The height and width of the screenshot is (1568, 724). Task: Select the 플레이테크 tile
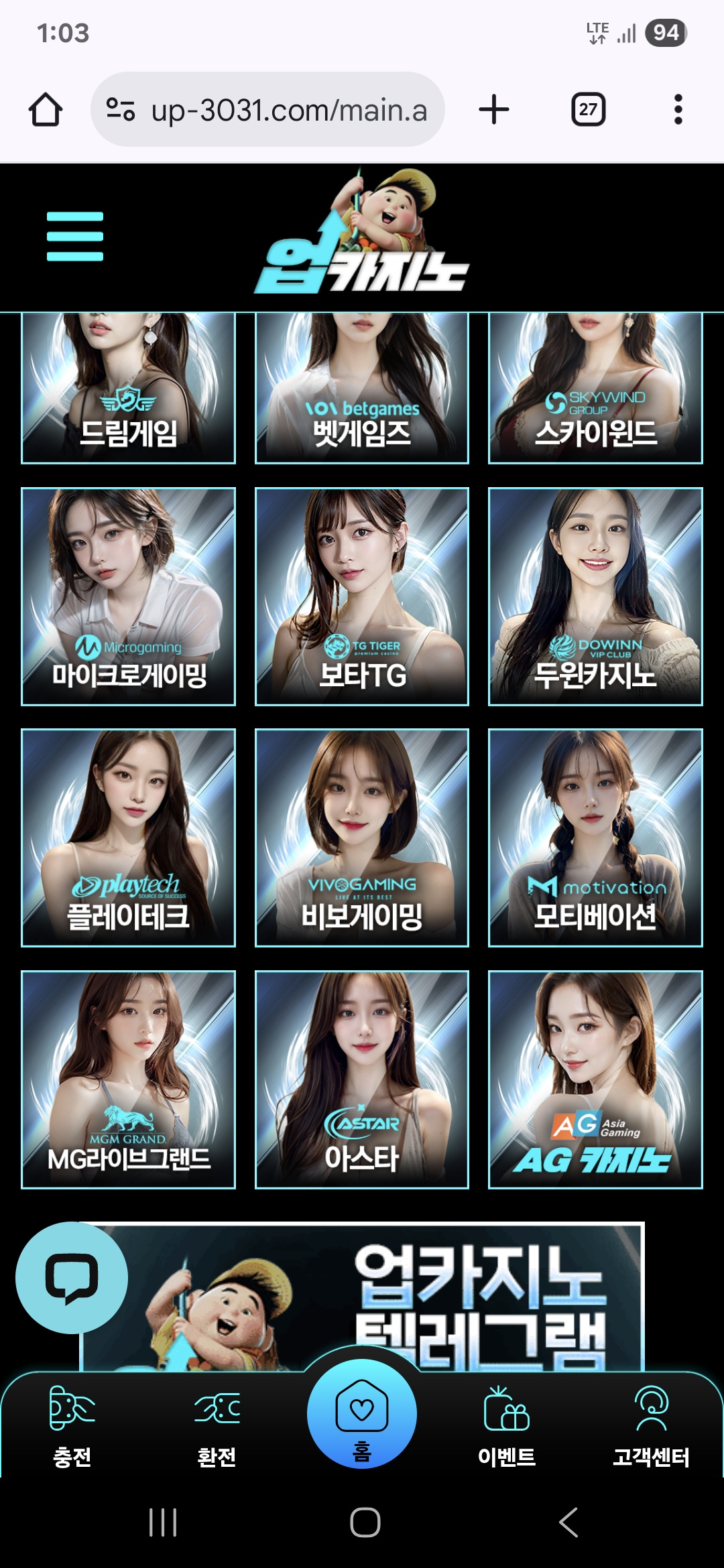coord(128,838)
